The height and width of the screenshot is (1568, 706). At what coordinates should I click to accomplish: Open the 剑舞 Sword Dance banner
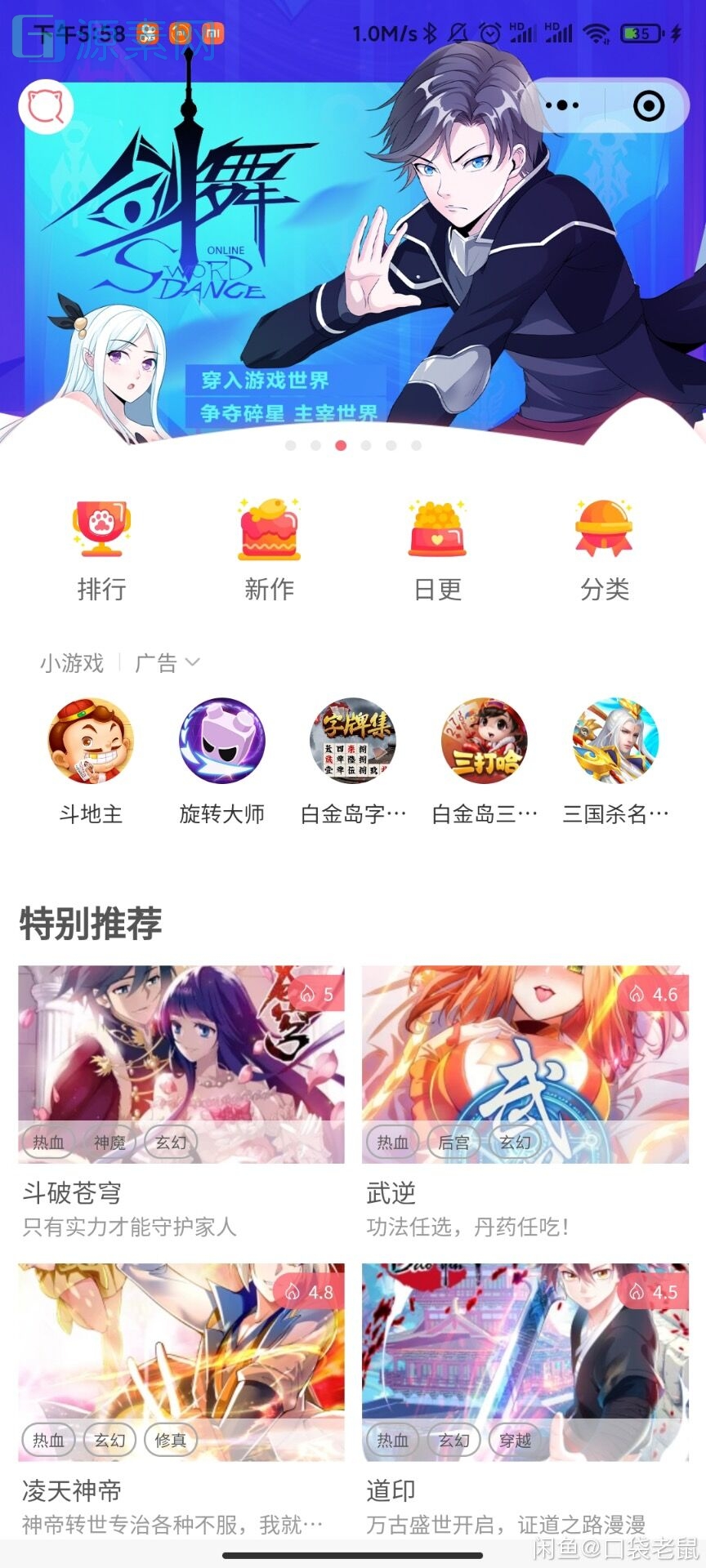click(x=353, y=245)
